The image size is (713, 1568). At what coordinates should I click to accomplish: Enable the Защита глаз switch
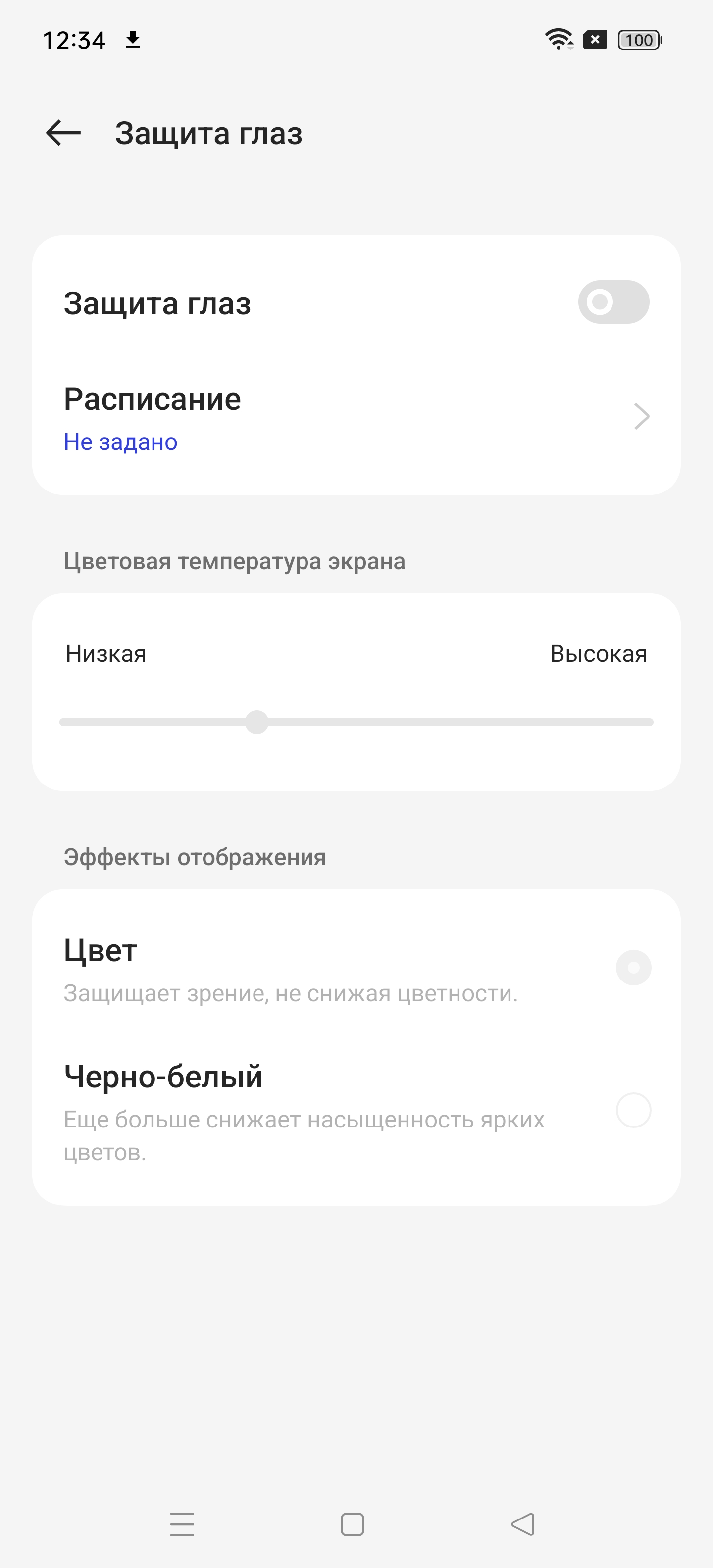(612, 302)
